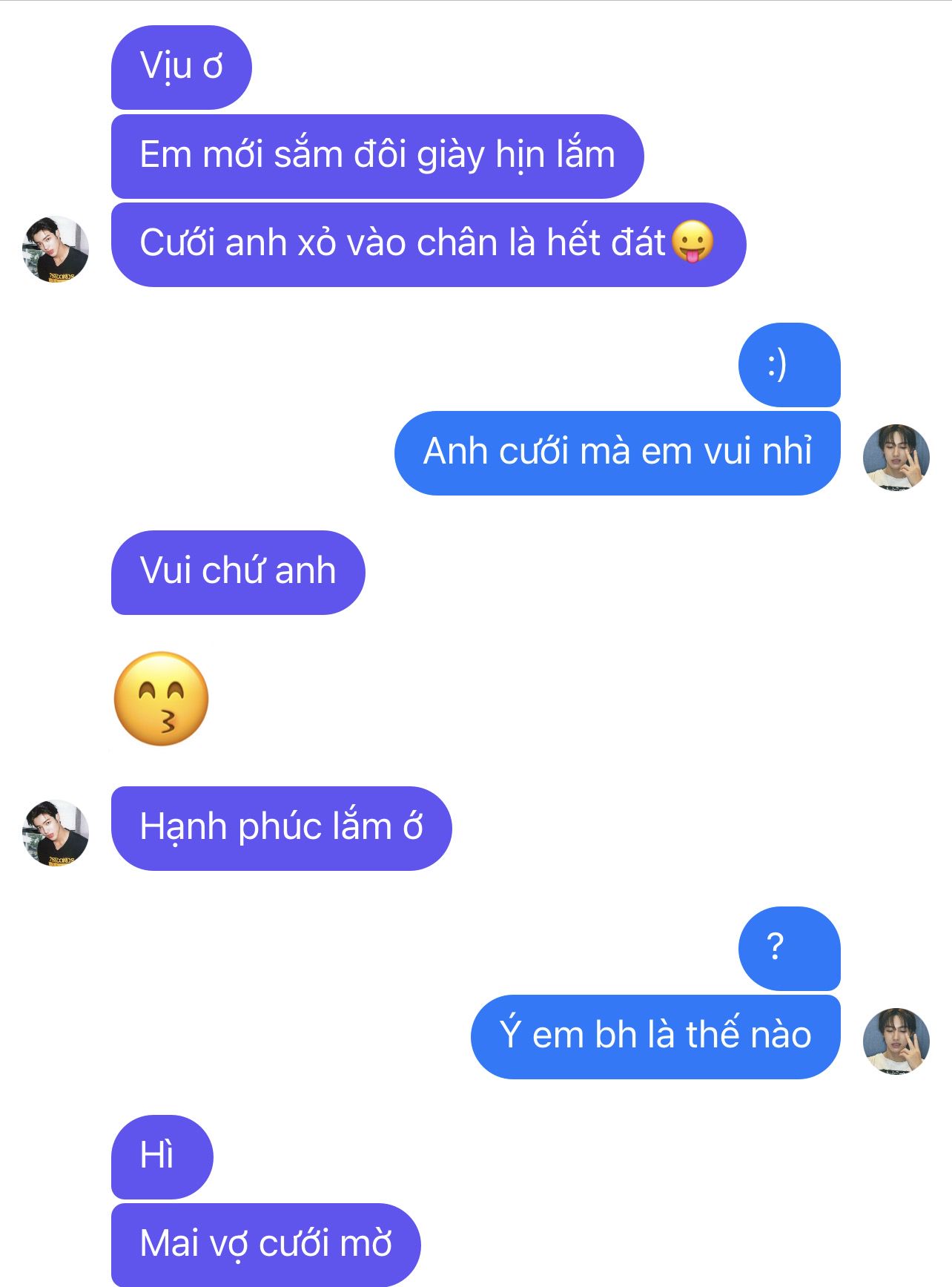
Task: View profile picture beside "Hạnh phúc lắm ớ"
Action: pyautogui.click(x=56, y=833)
